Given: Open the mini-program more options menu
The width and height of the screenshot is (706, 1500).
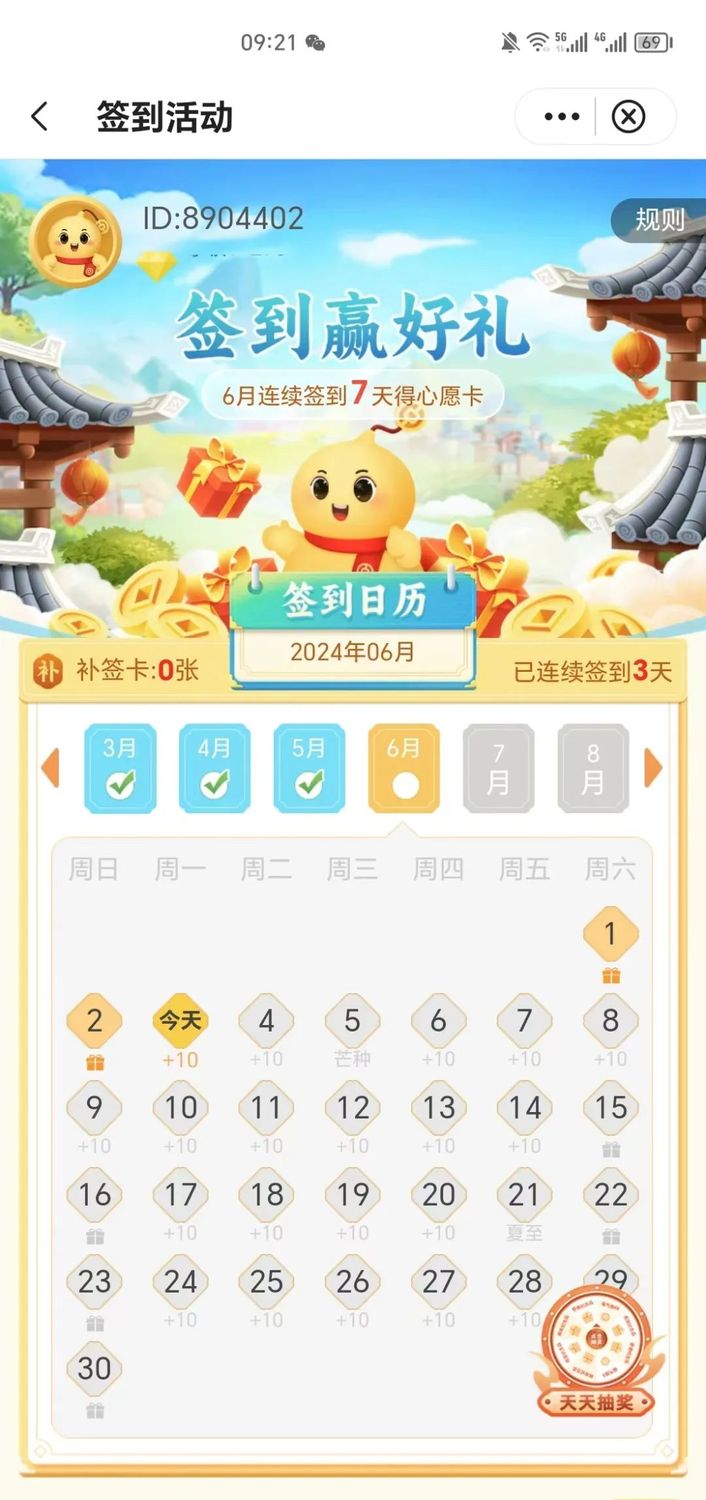Looking at the screenshot, I should point(561,117).
